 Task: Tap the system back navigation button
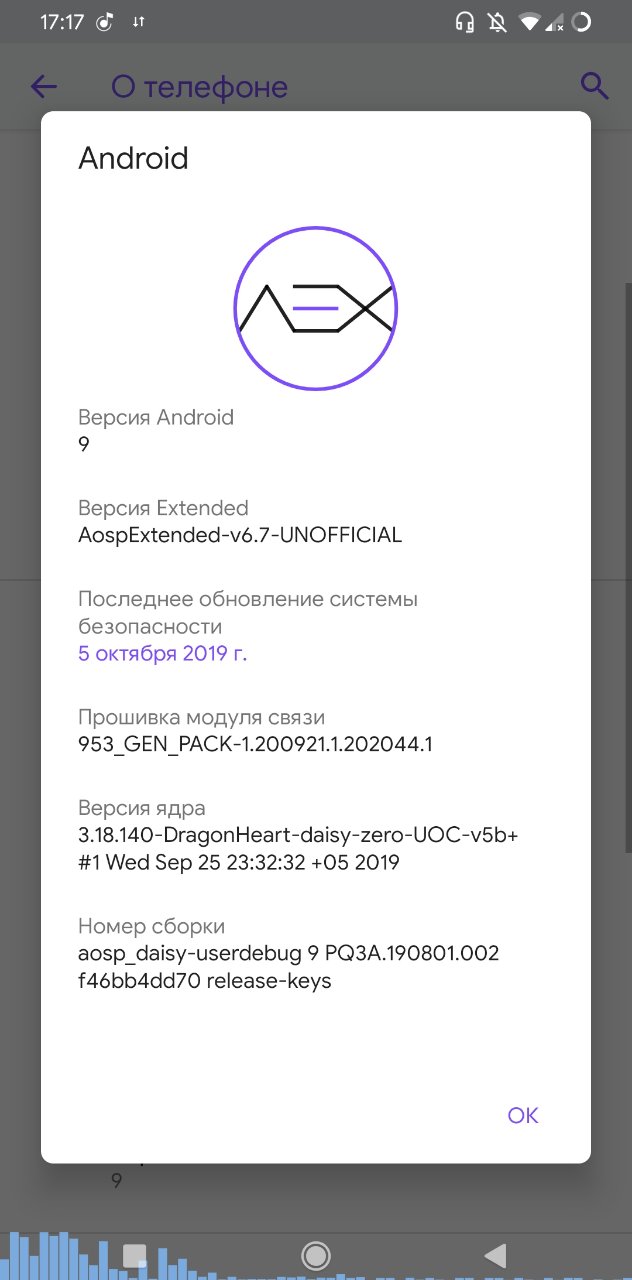pyautogui.click(x=494, y=1255)
